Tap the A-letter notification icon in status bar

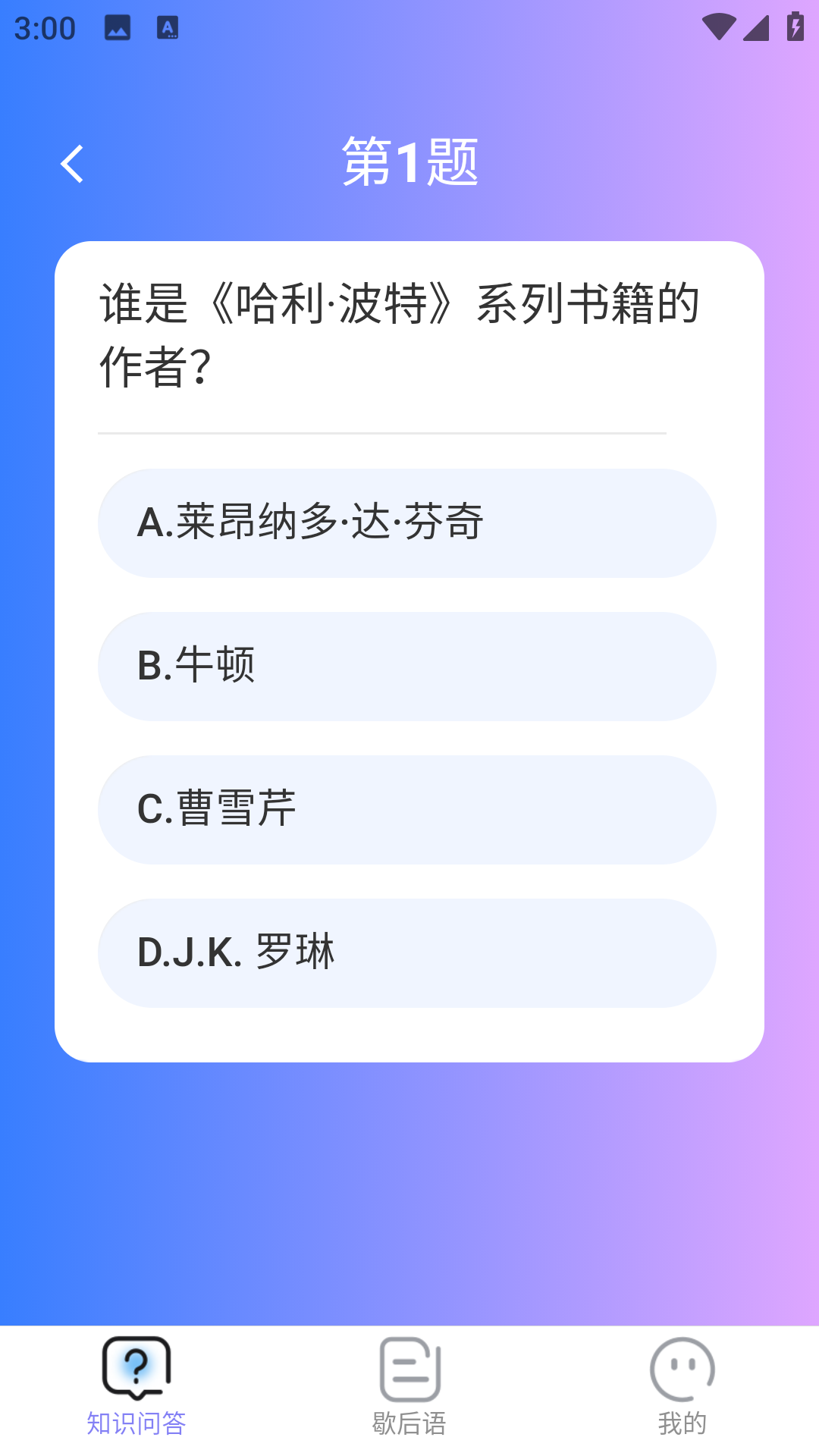168,28
